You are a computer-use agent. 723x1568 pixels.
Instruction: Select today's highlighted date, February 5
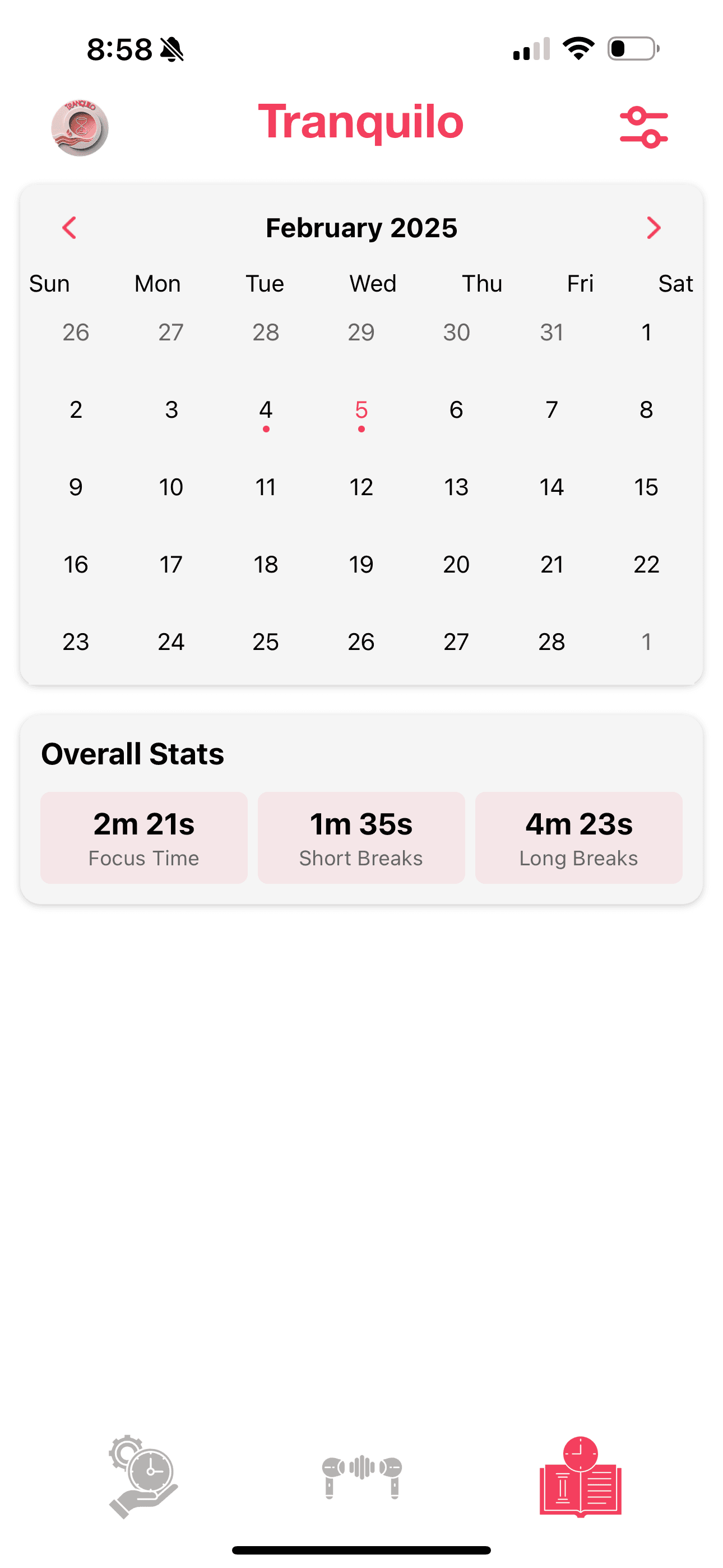click(x=360, y=411)
